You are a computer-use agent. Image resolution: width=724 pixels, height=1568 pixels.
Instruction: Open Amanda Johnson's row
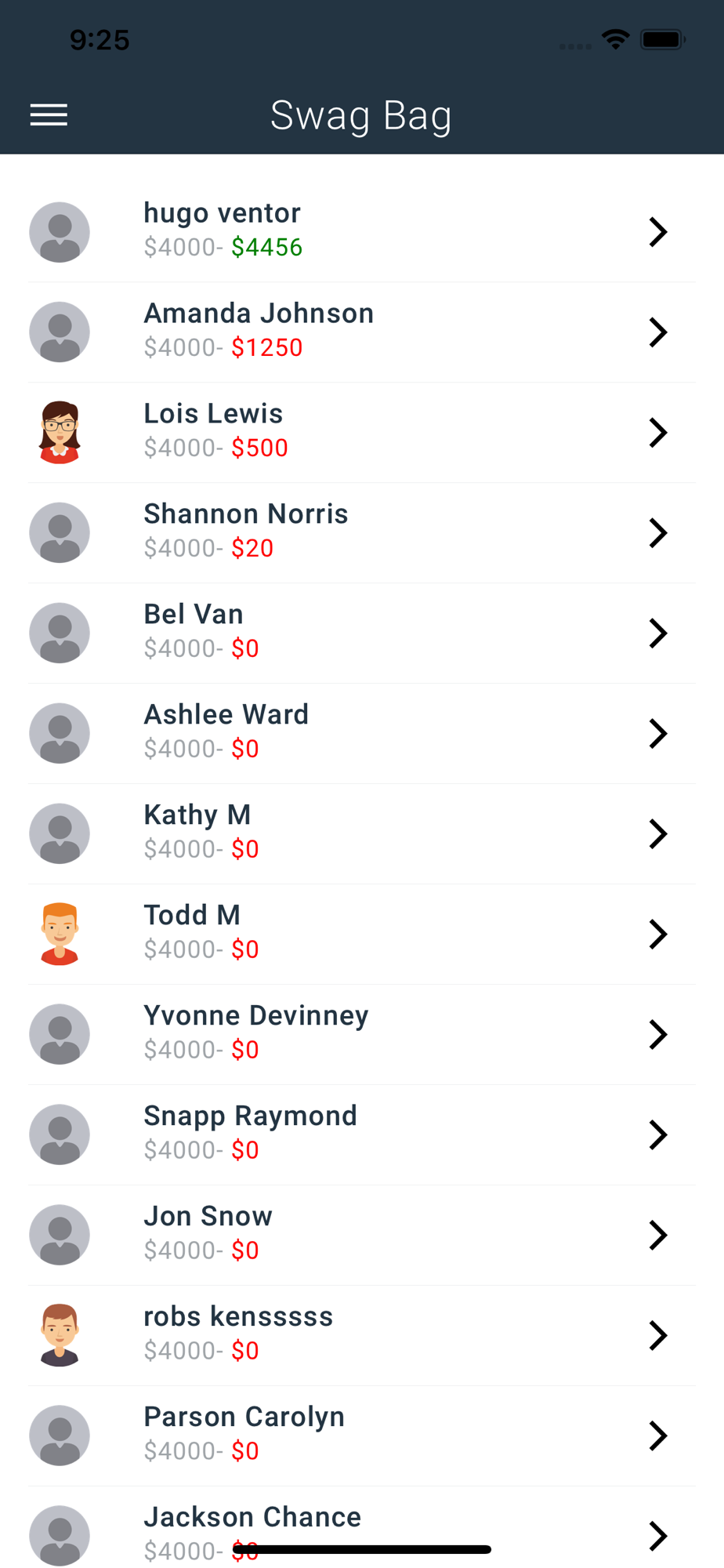coord(361,332)
